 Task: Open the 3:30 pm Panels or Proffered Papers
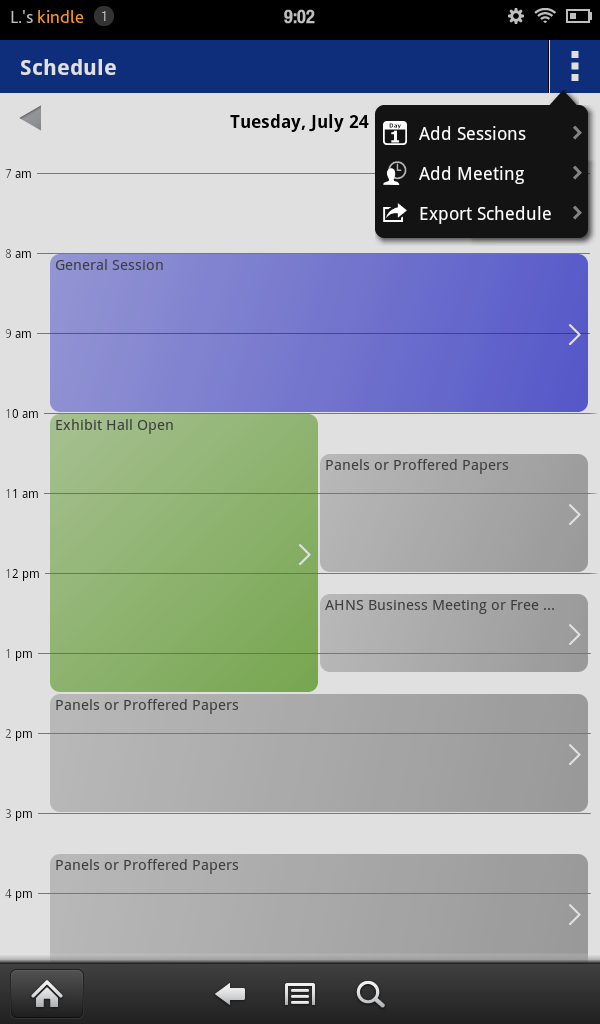point(318,907)
